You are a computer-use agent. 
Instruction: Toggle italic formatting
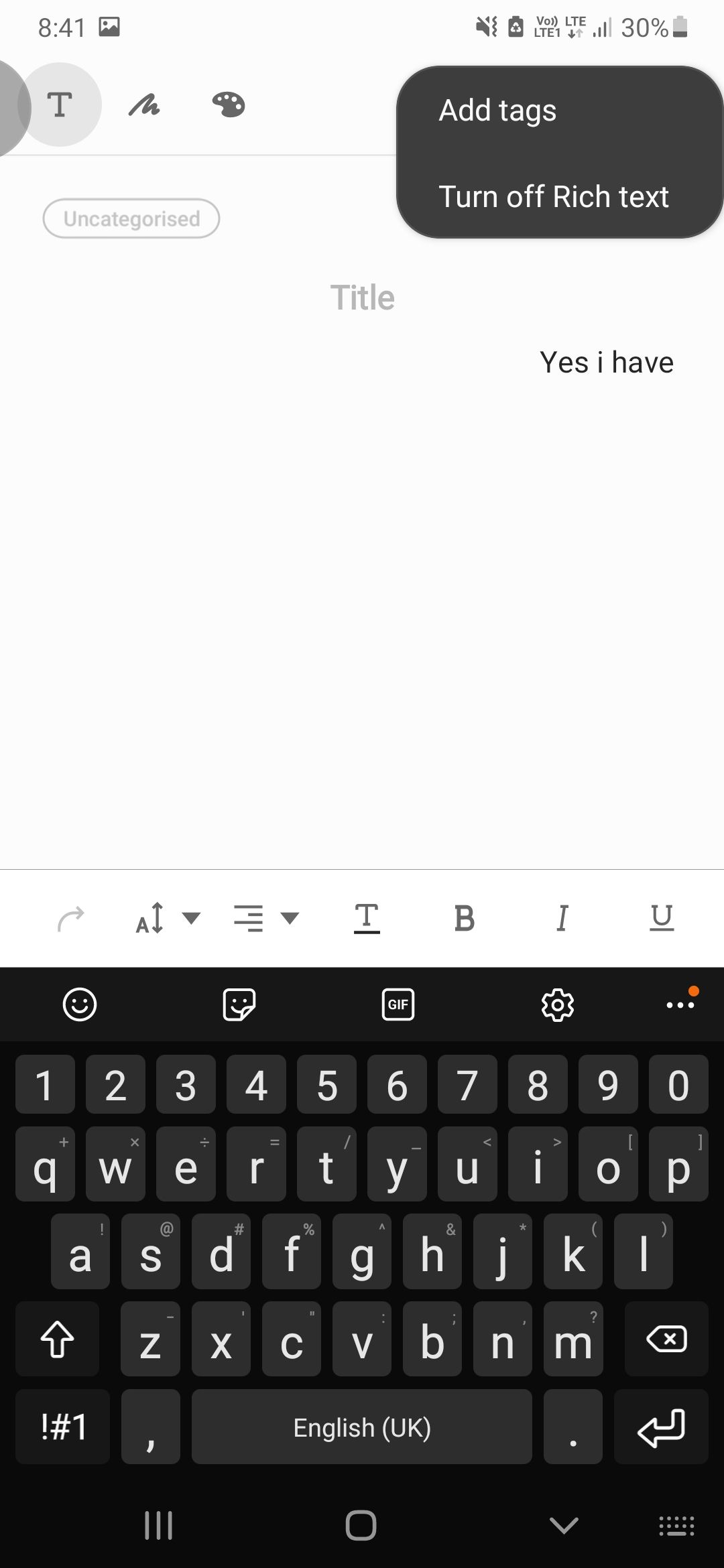click(562, 918)
